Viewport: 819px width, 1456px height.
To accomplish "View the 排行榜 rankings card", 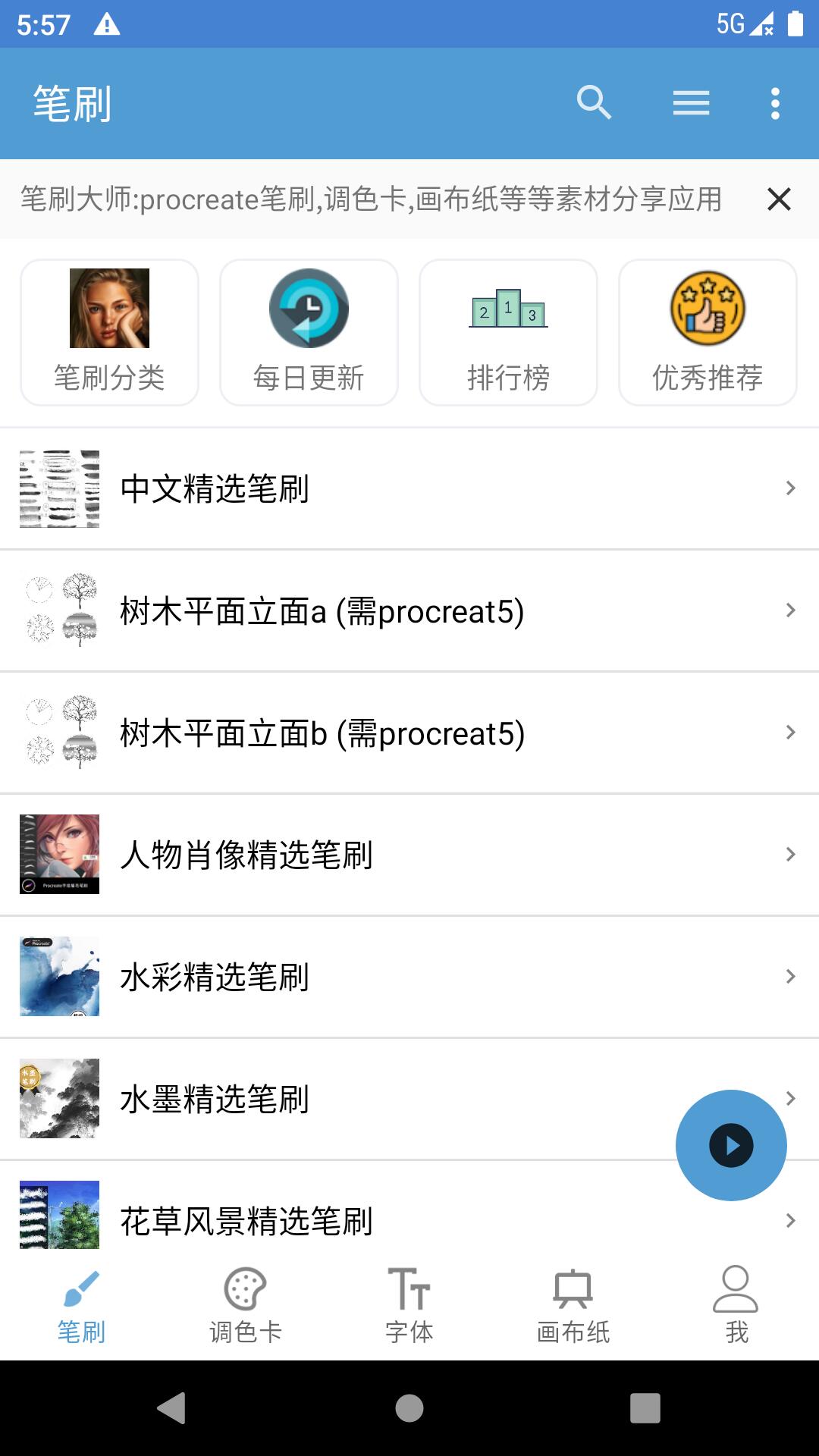I will click(x=508, y=333).
